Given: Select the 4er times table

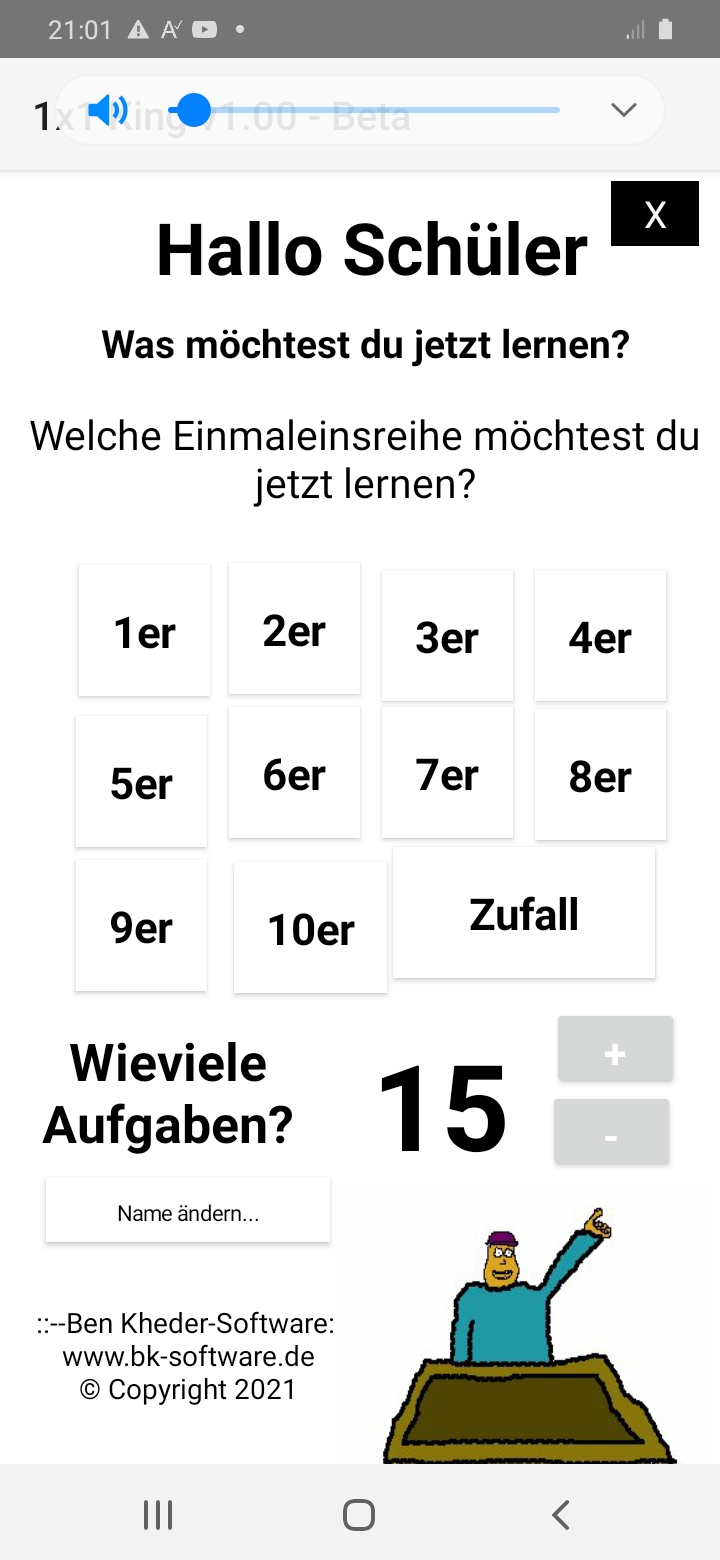Looking at the screenshot, I should point(600,636).
